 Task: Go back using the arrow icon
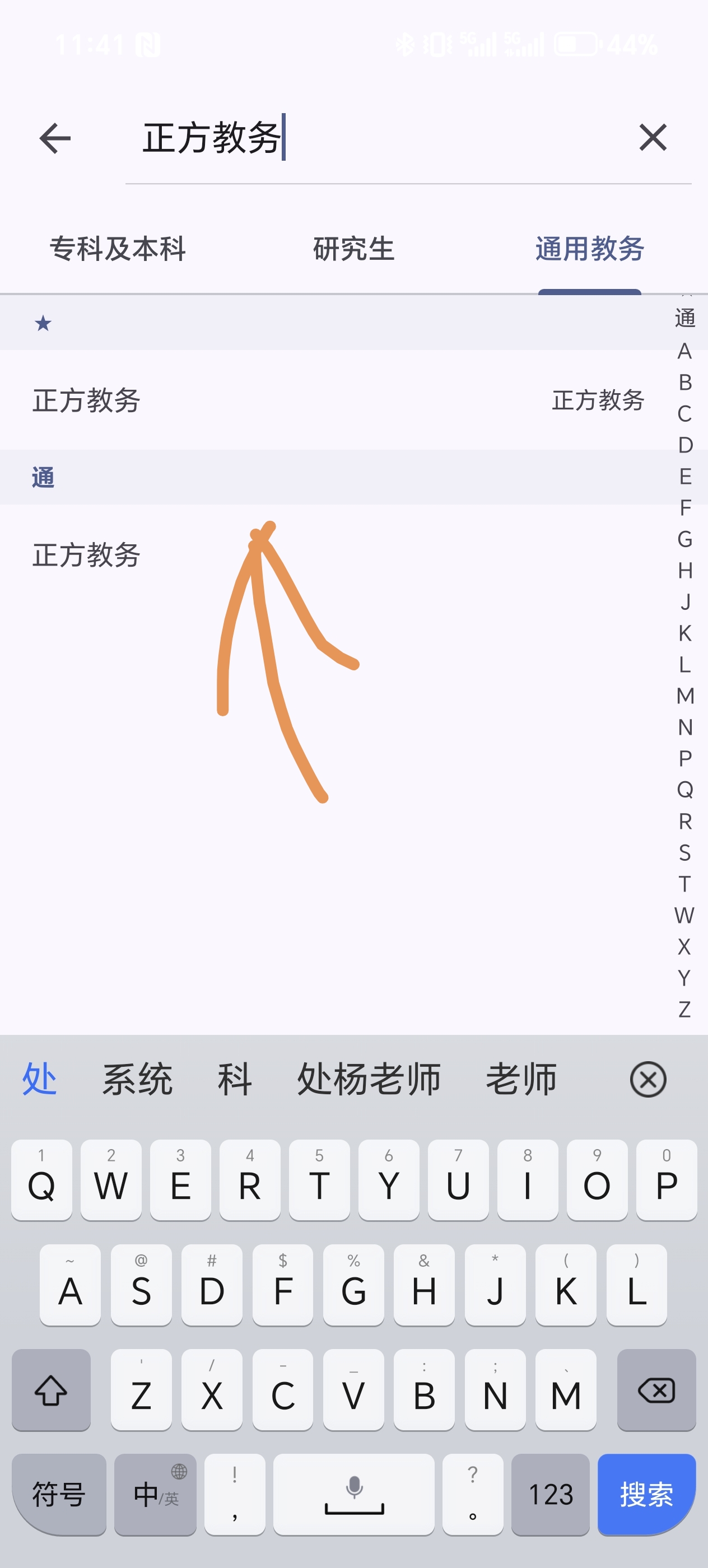pos(55,138)
